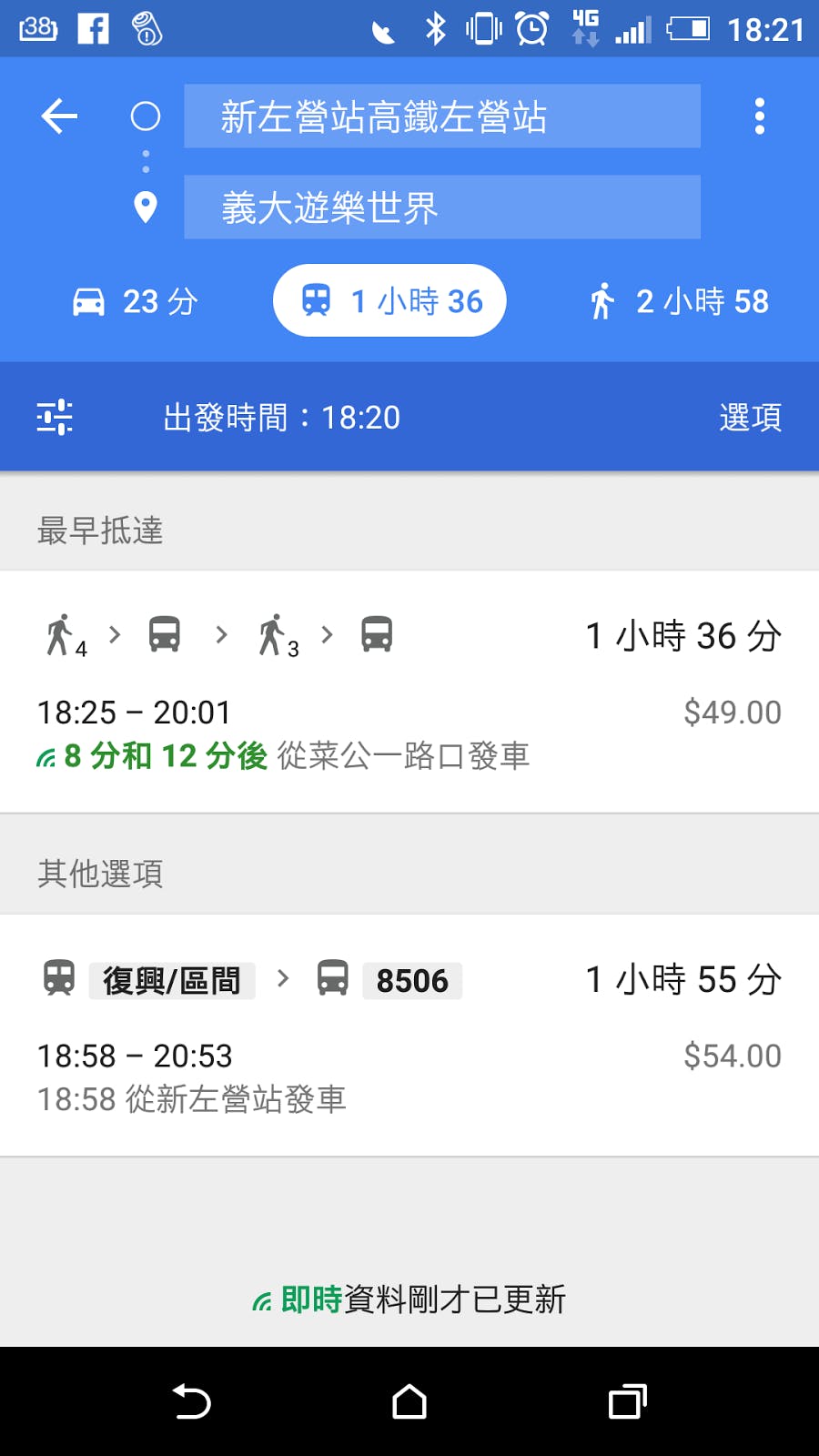Switch to the walking tab showing 2 小時 58

679,301
